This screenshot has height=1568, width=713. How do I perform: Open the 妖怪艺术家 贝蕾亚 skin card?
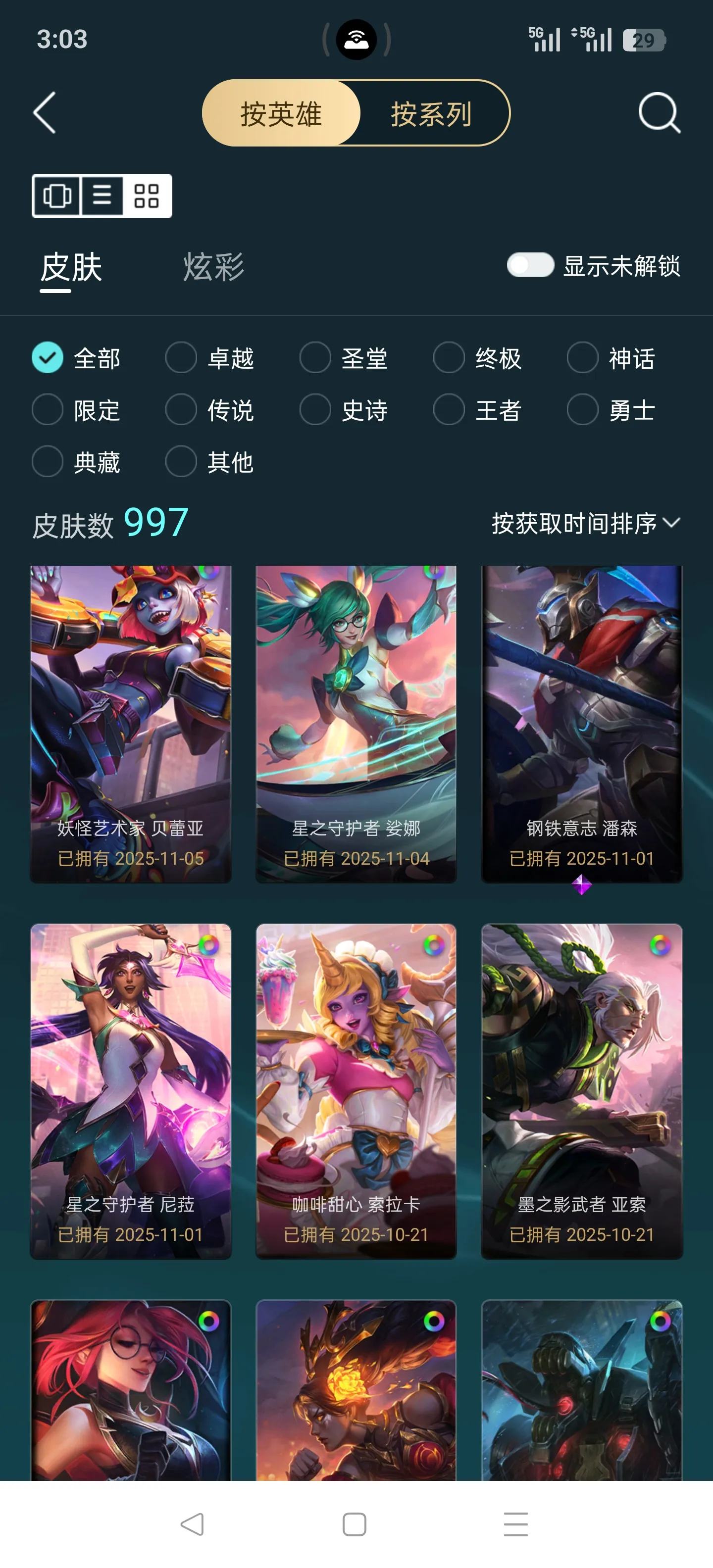point(131,724)
